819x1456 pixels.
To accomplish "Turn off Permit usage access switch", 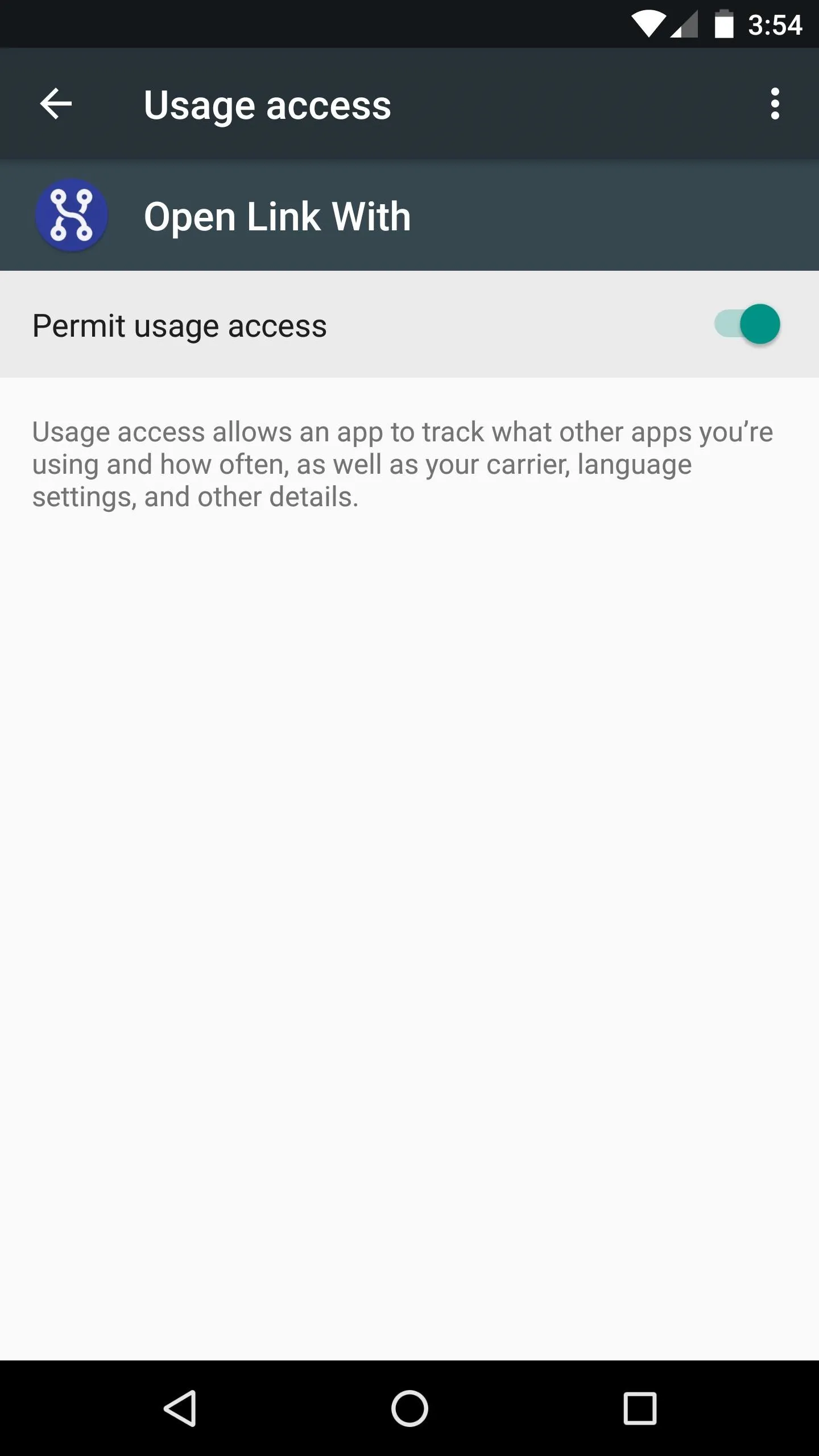I will [x=747, y=324].
